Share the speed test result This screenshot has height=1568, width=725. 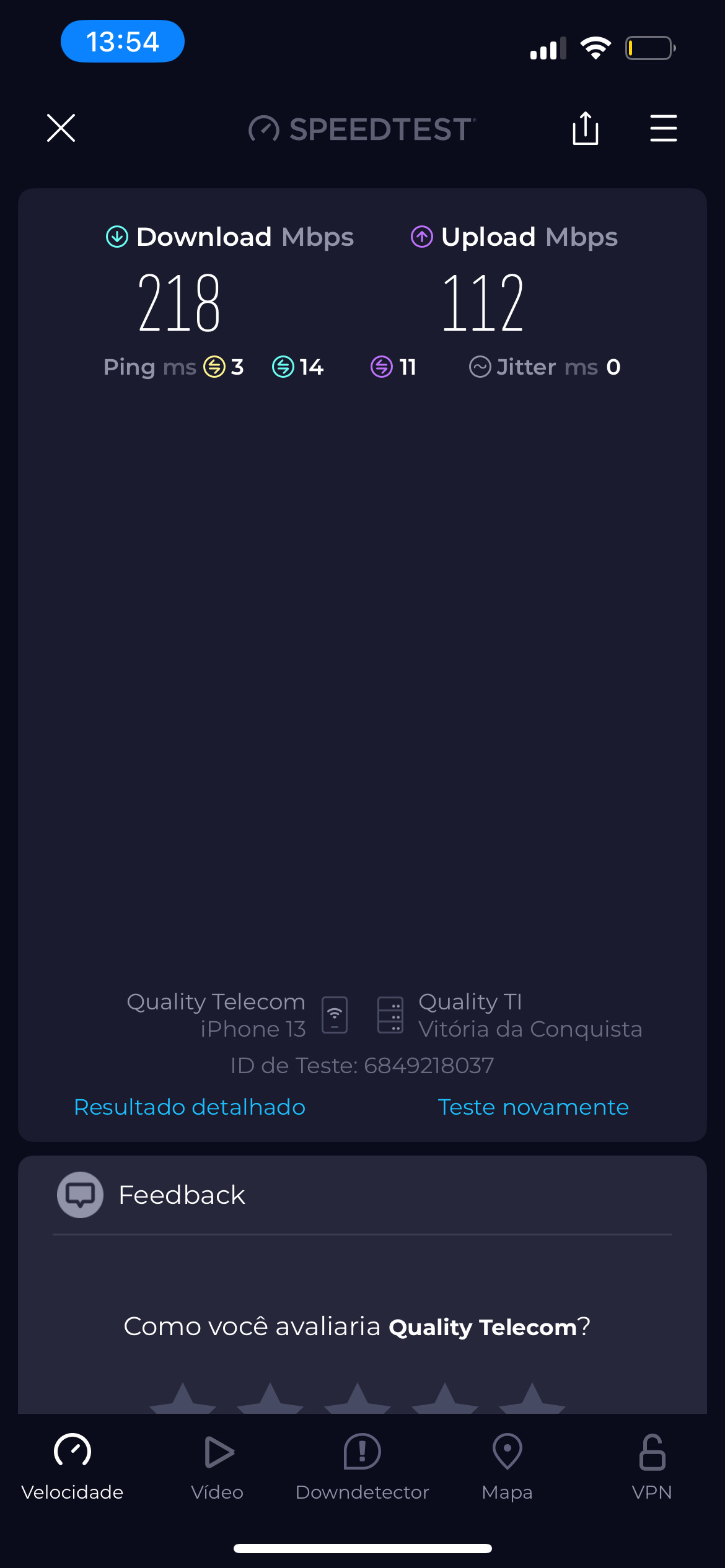(585, 128)
